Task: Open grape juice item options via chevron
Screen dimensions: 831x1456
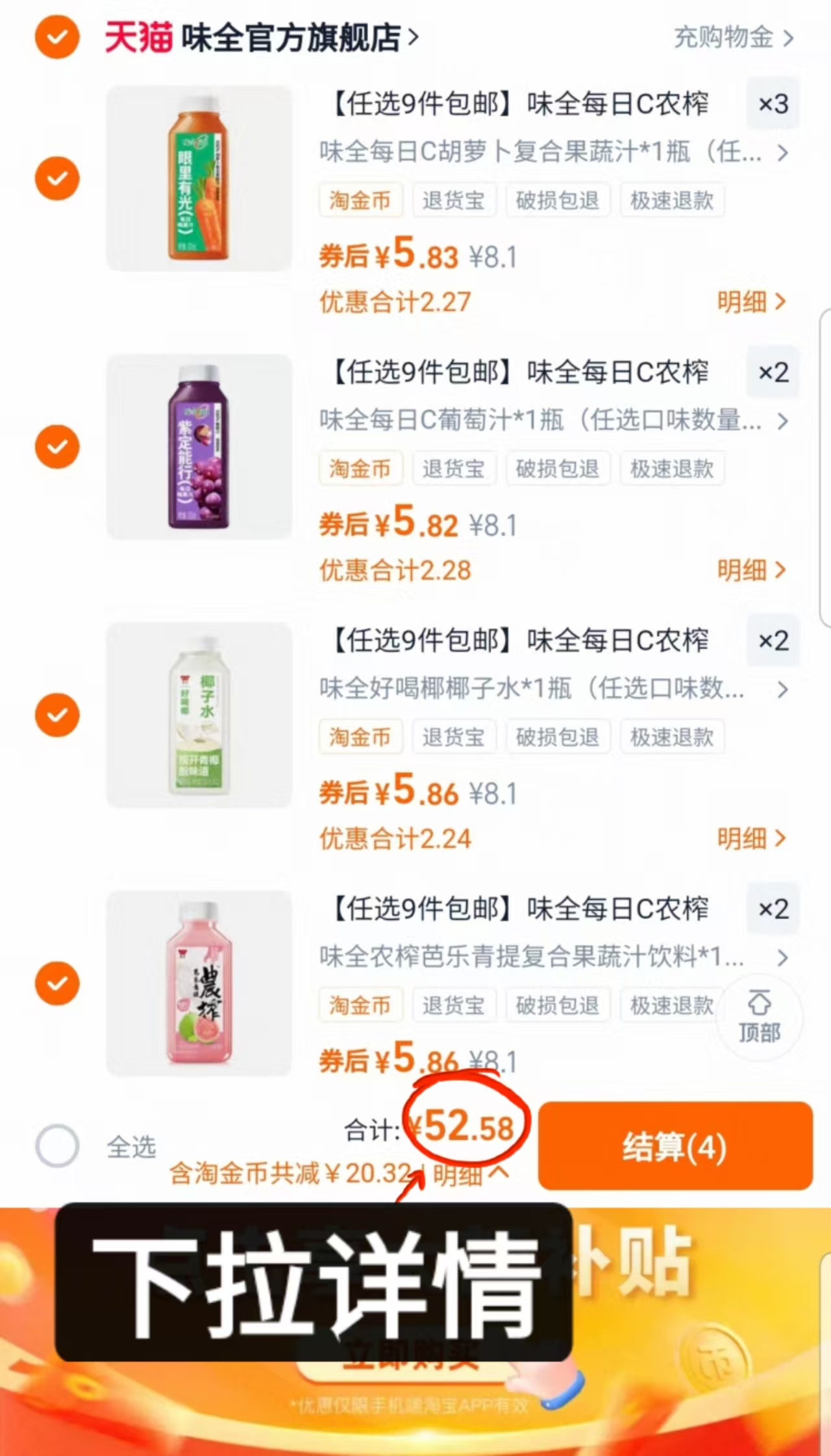Action: 782,422
